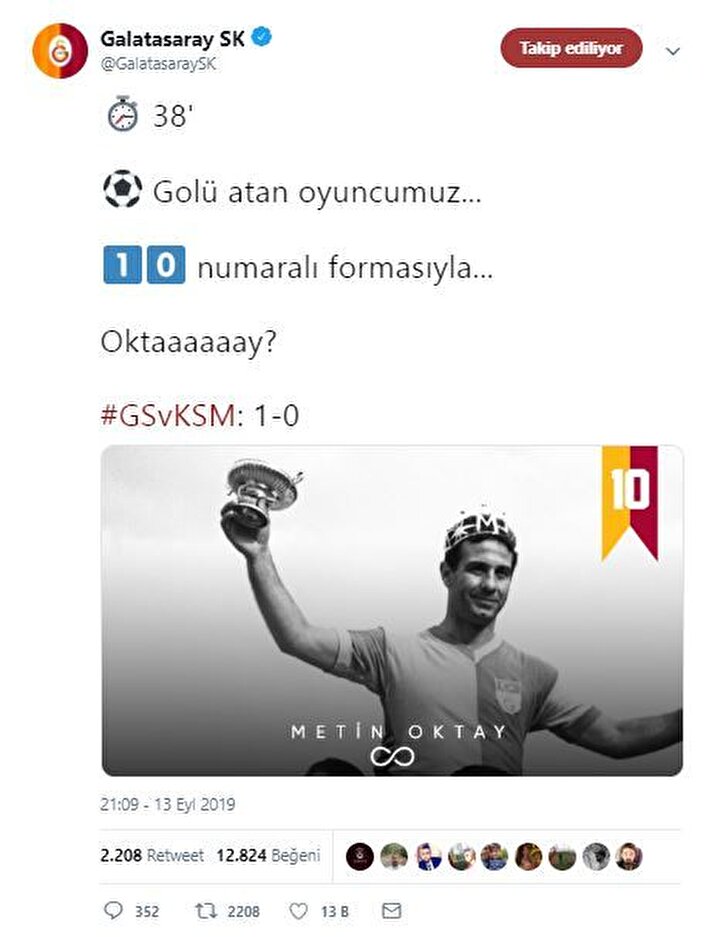Like the tweet with heart icon
720x937 pixels.
[298, 911]
